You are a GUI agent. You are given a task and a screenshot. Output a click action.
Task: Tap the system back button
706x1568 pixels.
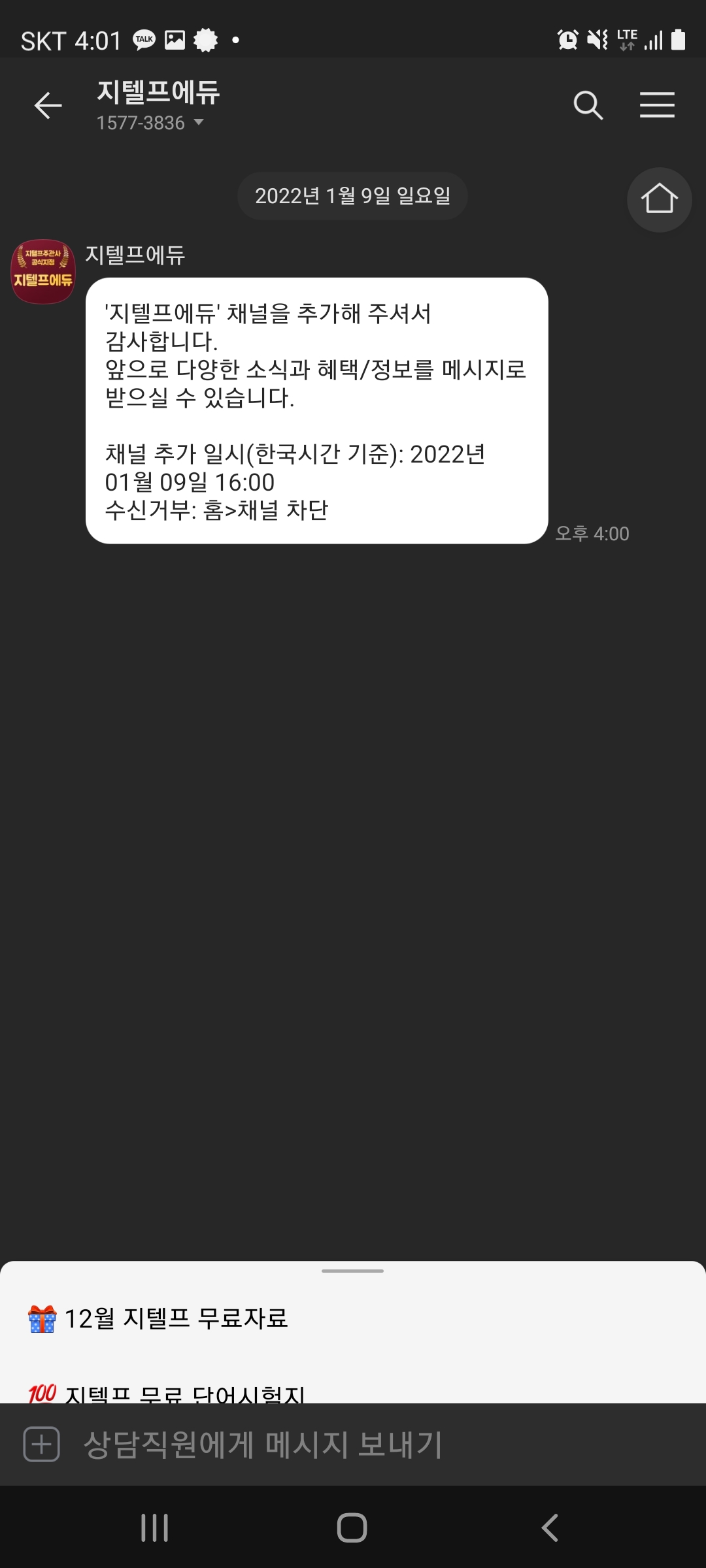[x=550, y=1527]
